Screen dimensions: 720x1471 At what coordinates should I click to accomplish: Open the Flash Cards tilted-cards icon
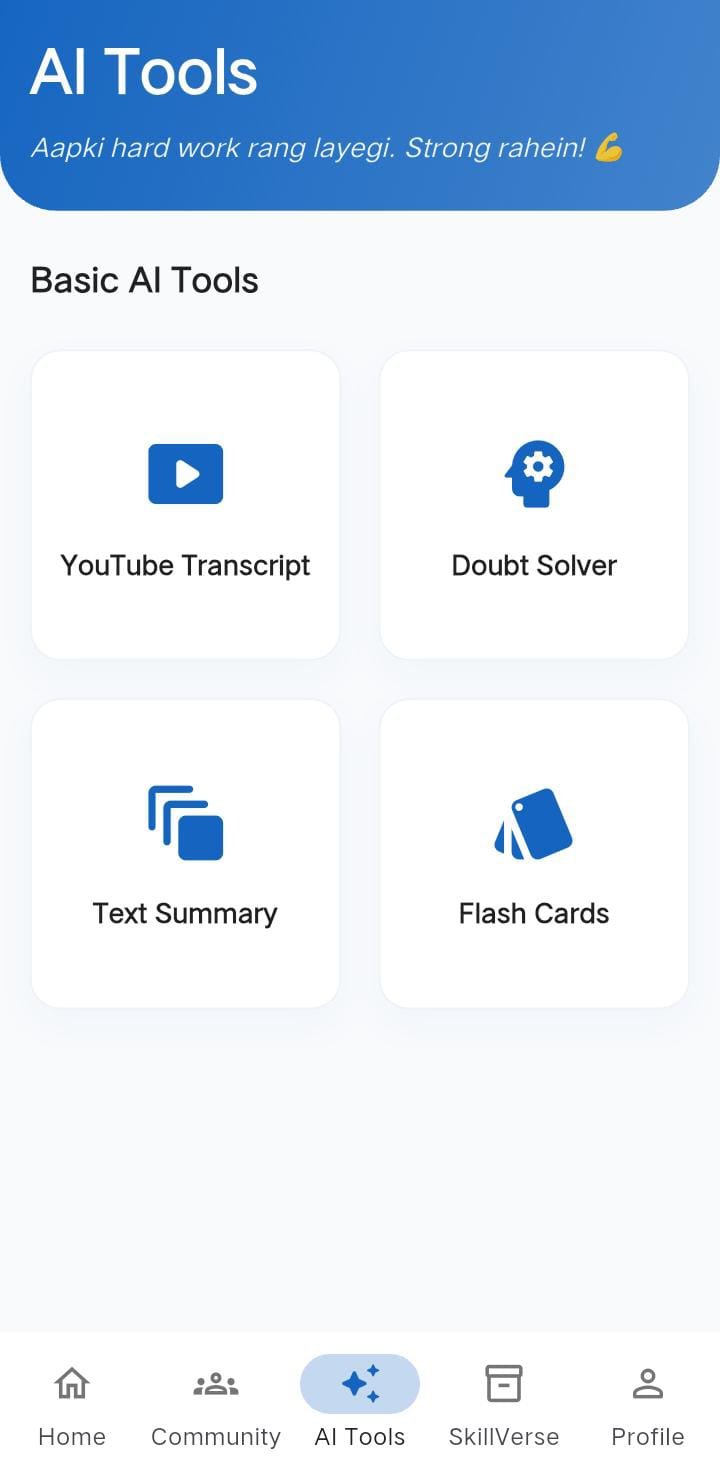534,821
